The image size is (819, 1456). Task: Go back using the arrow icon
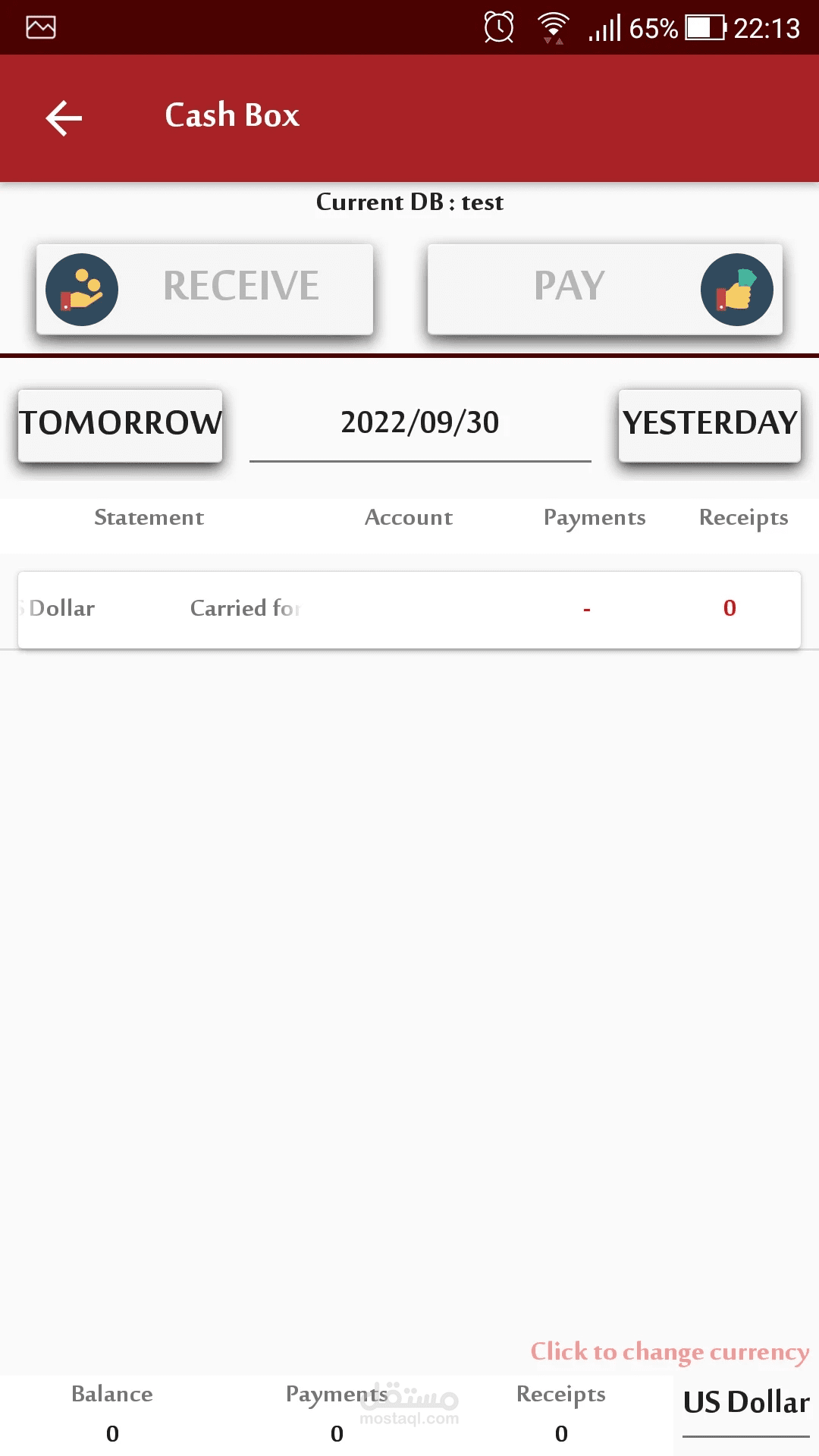(x=64, y=118)
